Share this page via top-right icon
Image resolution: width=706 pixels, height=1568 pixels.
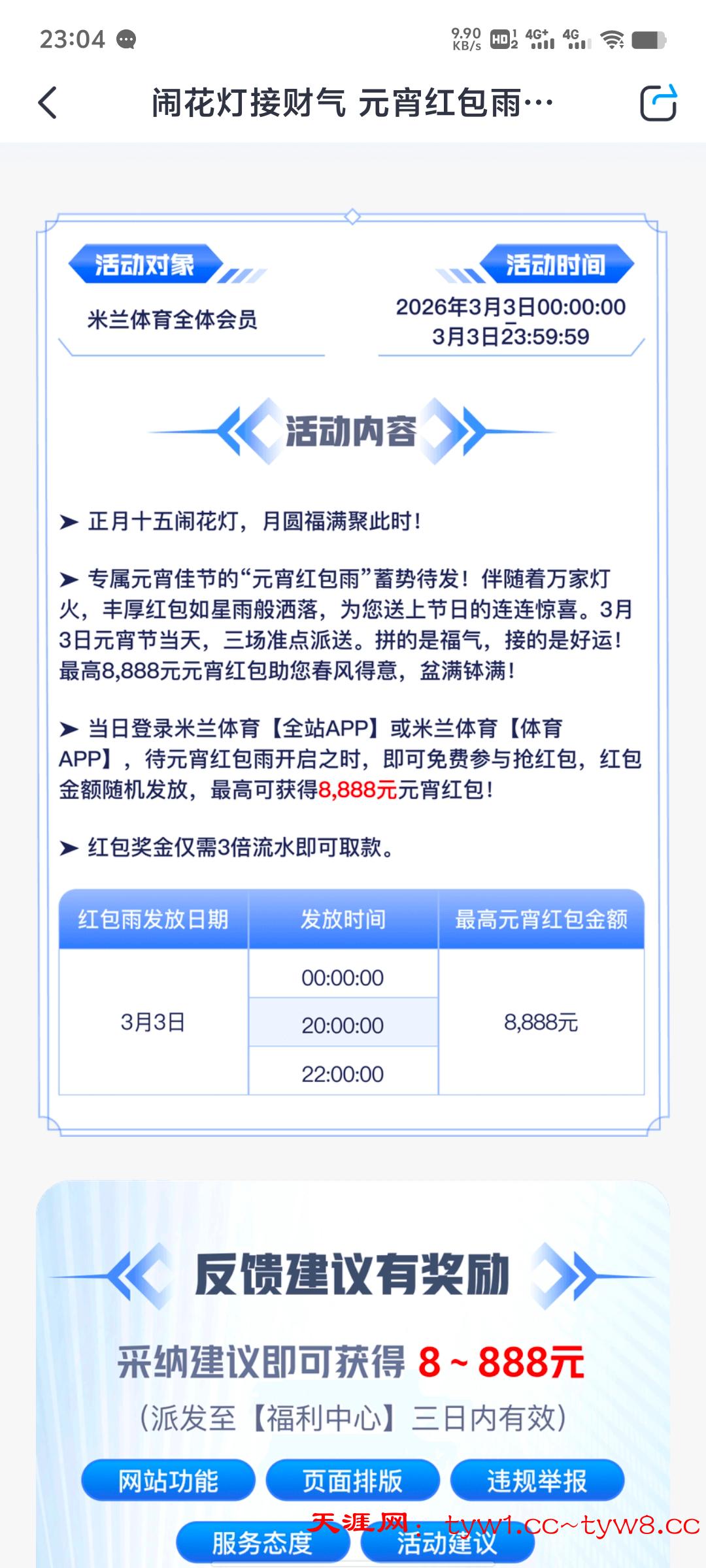click(x=658, y=103)
